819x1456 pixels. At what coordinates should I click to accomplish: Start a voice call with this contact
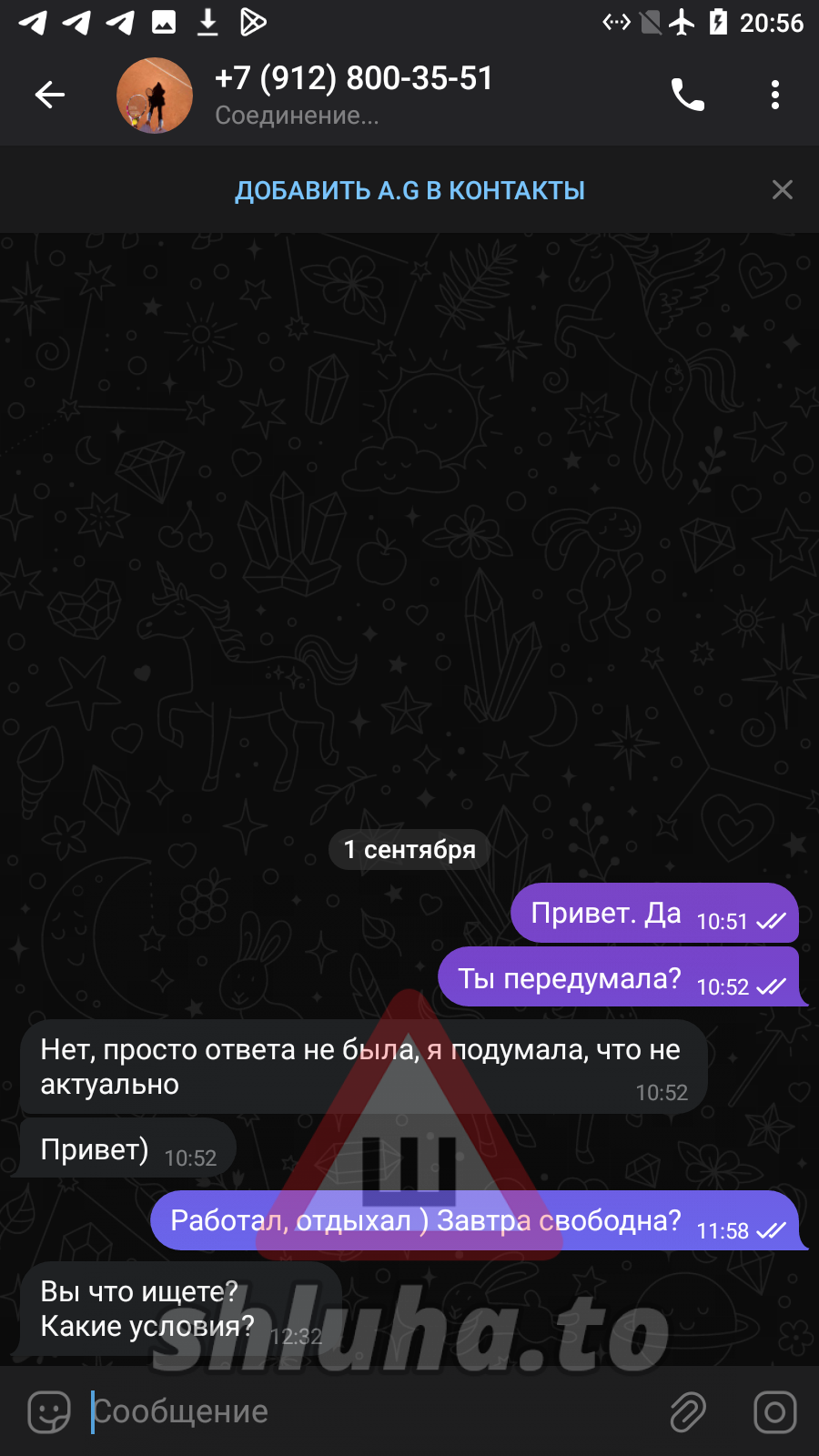688,95
